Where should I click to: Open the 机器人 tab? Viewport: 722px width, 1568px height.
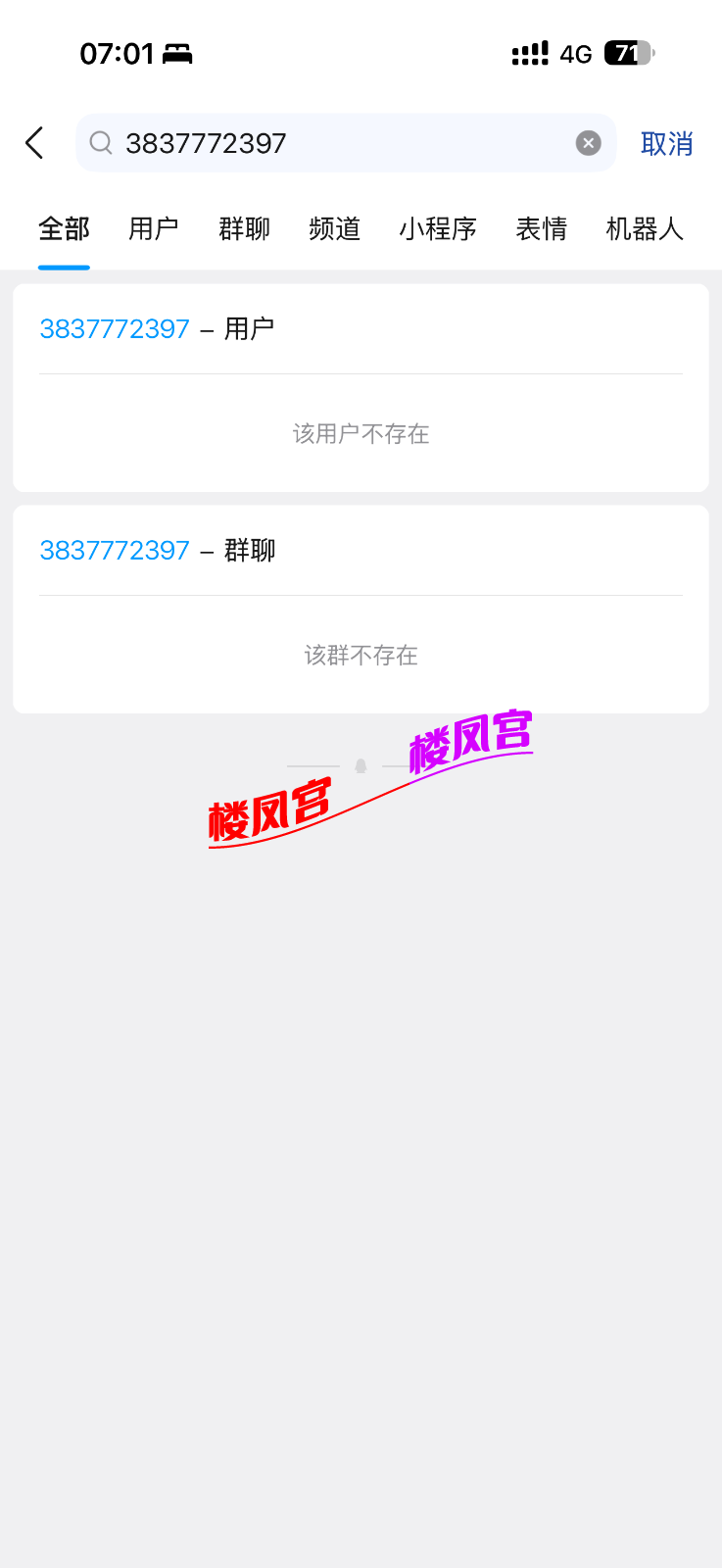click(643, 229)
